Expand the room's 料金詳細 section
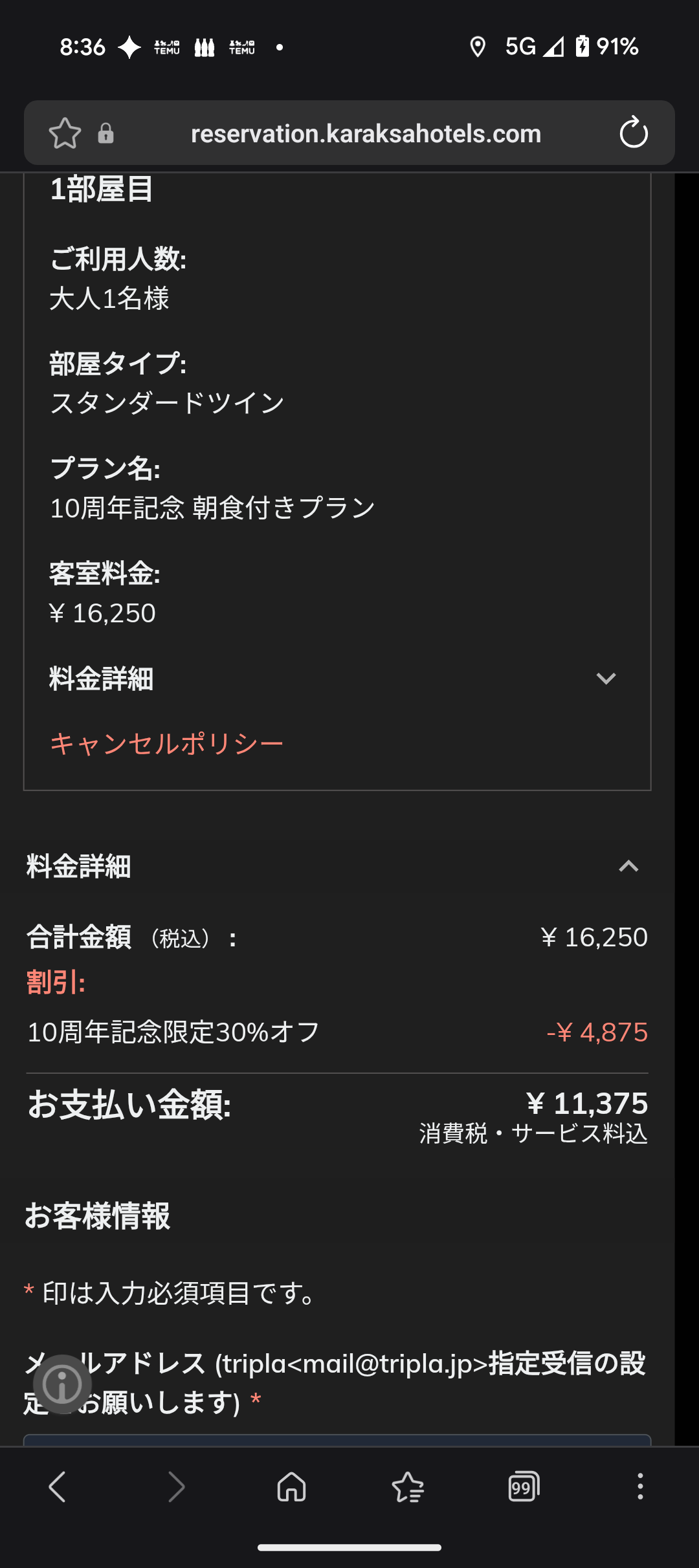This screenshot has height=1568, width=699. pyautogui.click(x=334, y=679)
